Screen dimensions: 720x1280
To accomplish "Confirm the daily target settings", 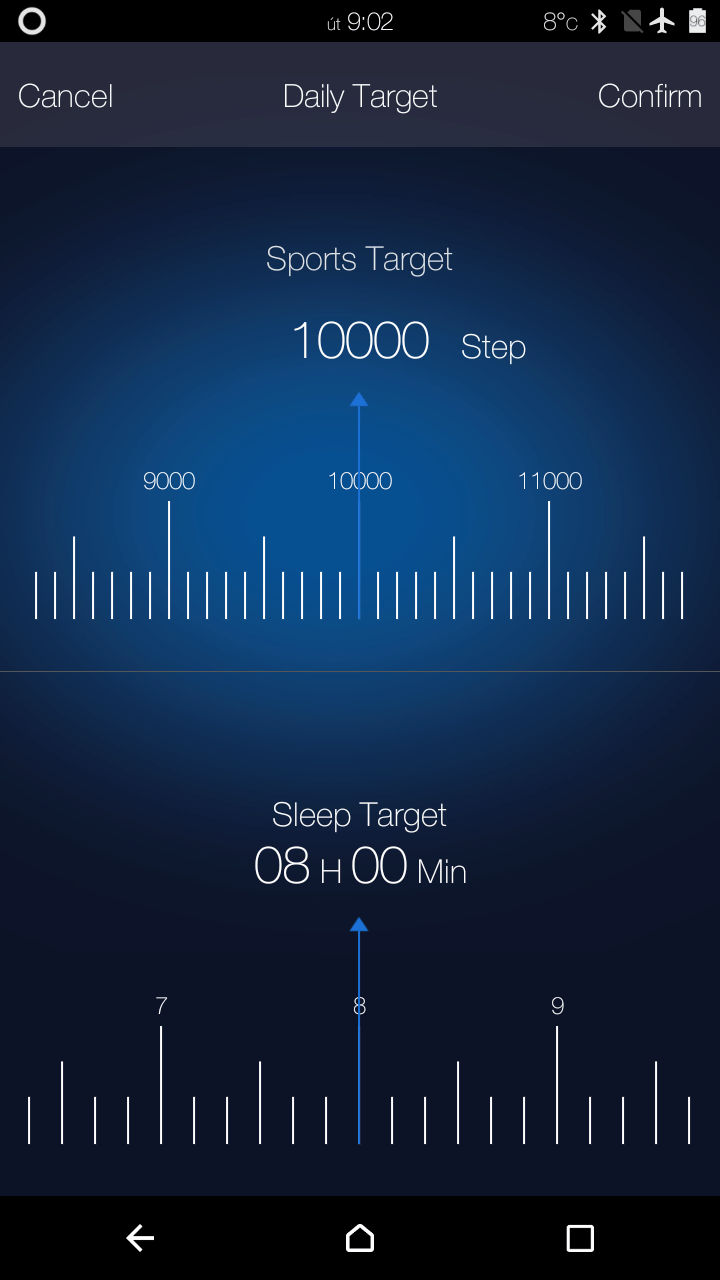I will (650, 96).
